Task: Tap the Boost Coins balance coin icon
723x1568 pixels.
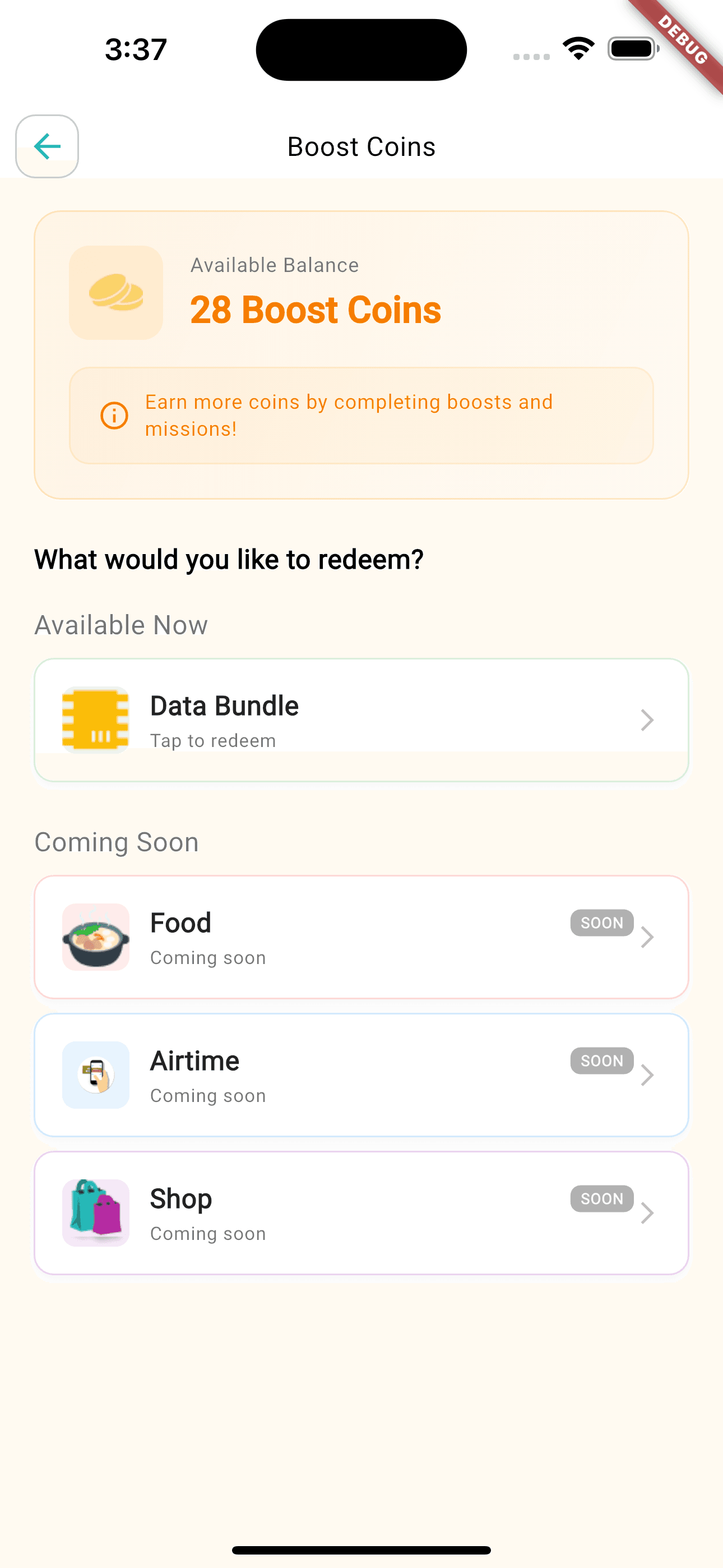Action: tap(115, 293)
